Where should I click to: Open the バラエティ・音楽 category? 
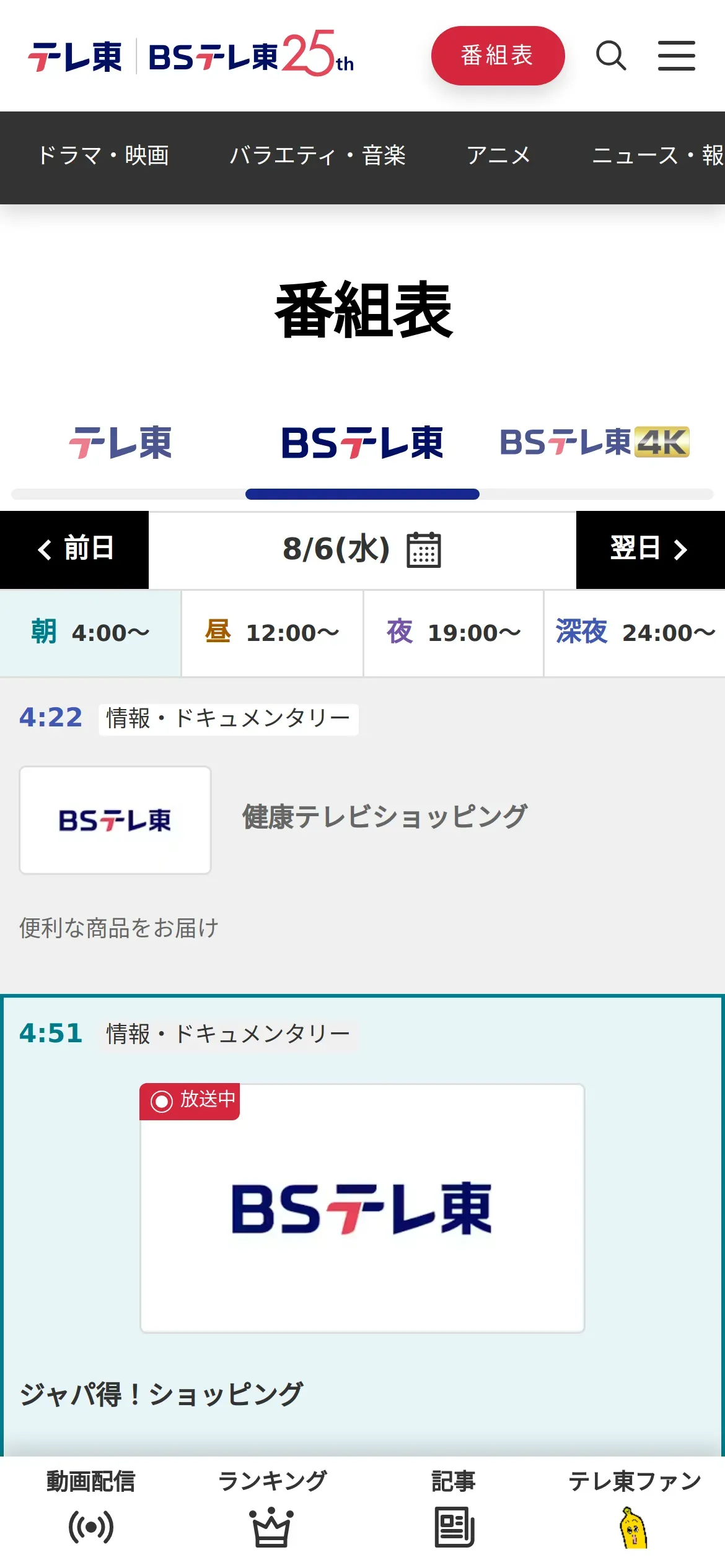click(317, 155)
